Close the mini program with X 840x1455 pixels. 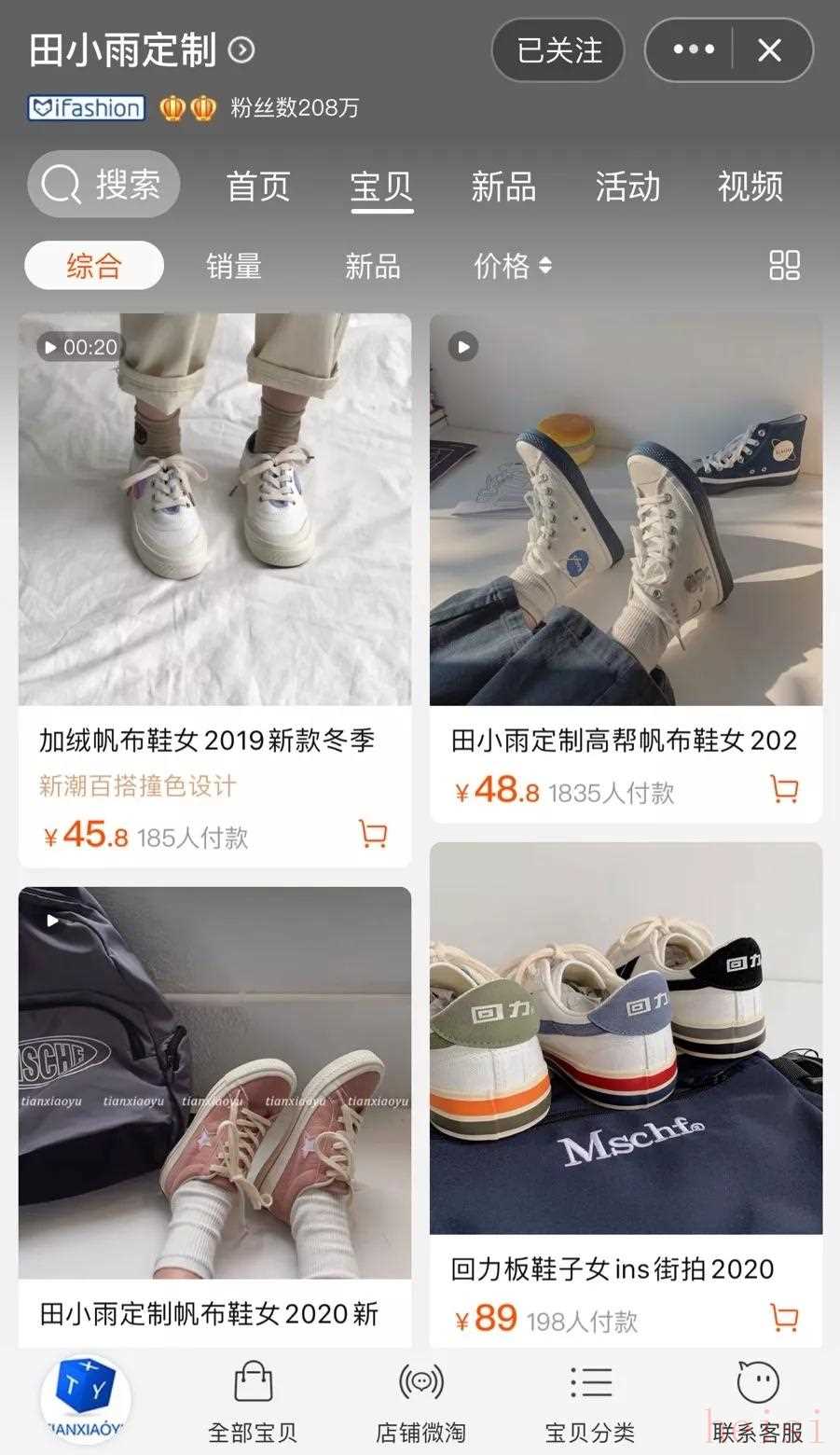(x=769, y=50)
